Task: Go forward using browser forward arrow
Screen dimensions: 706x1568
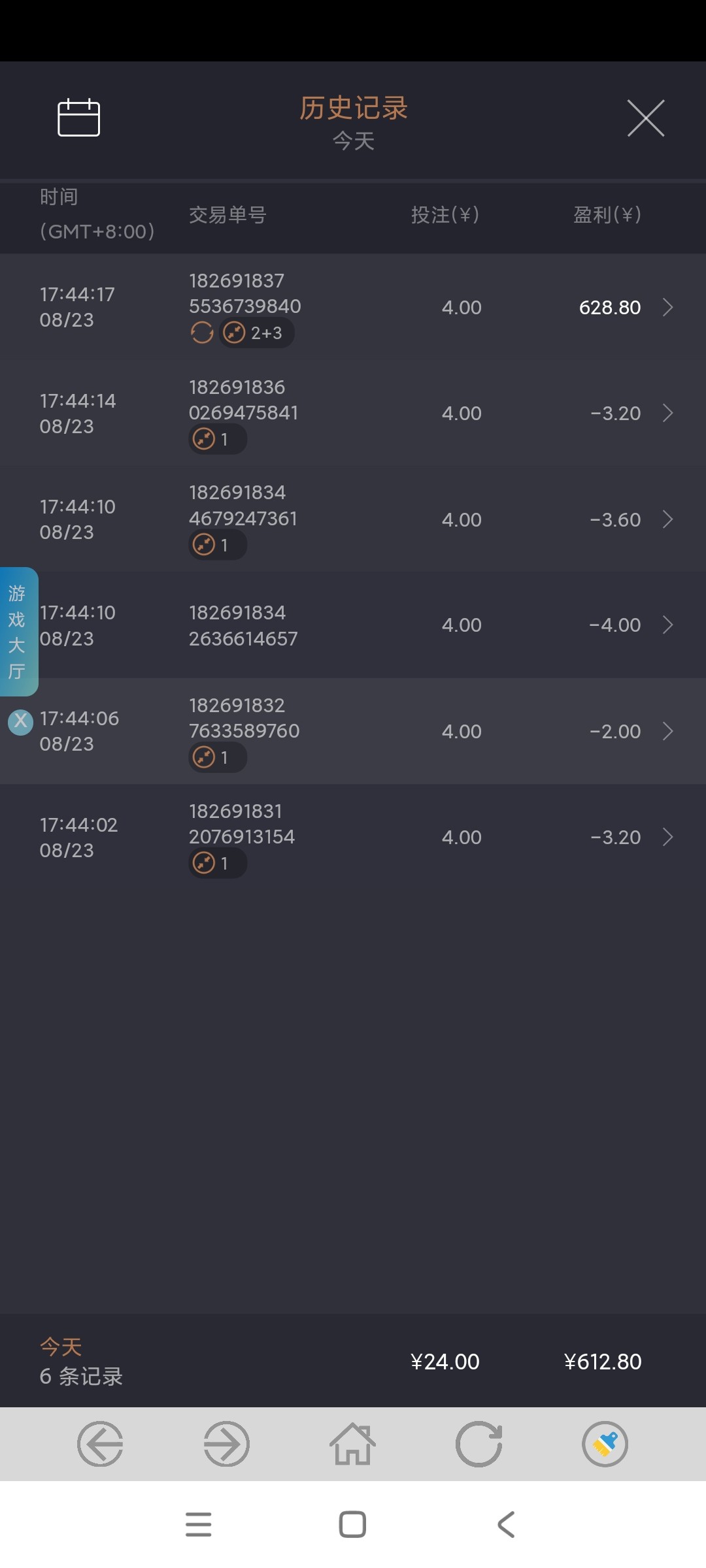Action: click(x=226, y=1444)
